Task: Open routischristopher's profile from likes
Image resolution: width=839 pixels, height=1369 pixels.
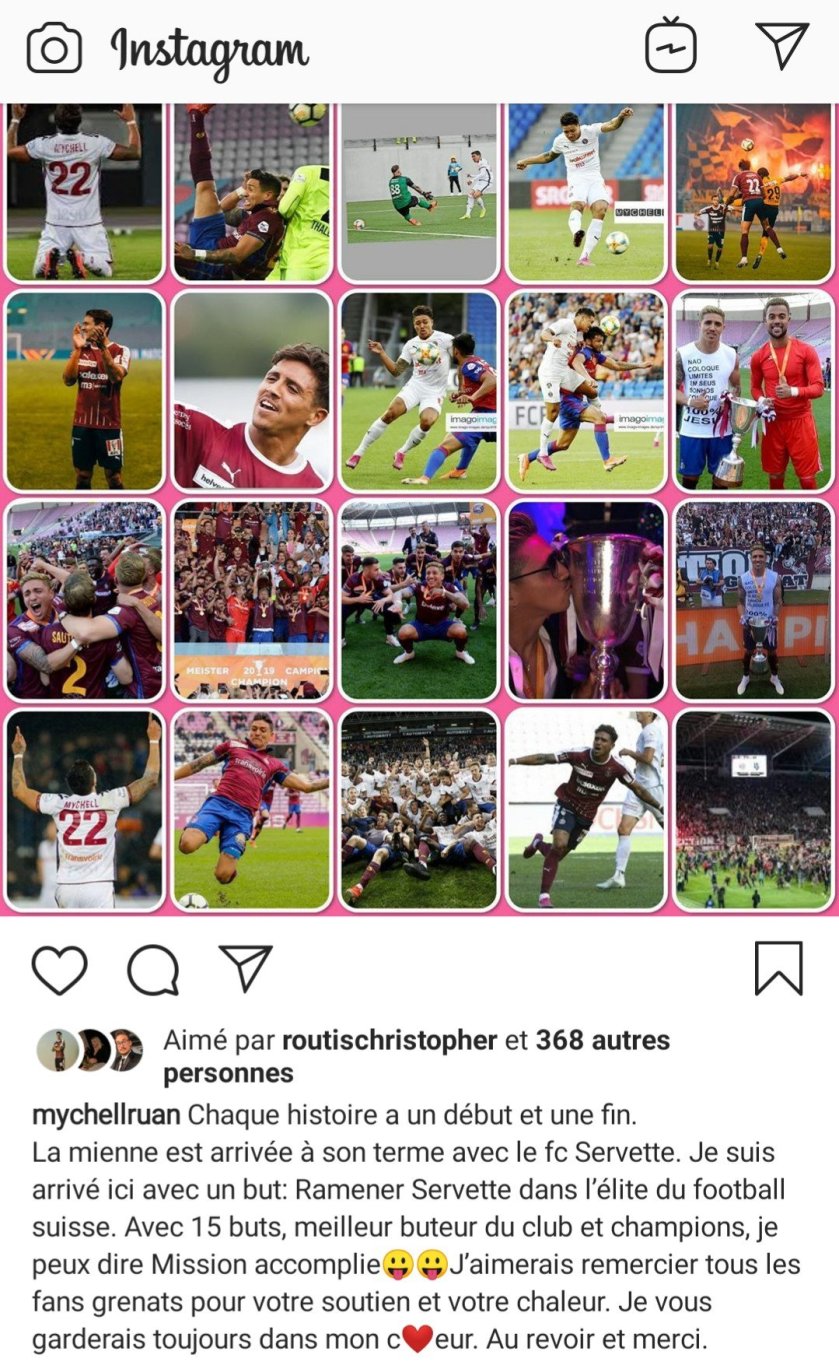Action: (x=389, y=1040)
